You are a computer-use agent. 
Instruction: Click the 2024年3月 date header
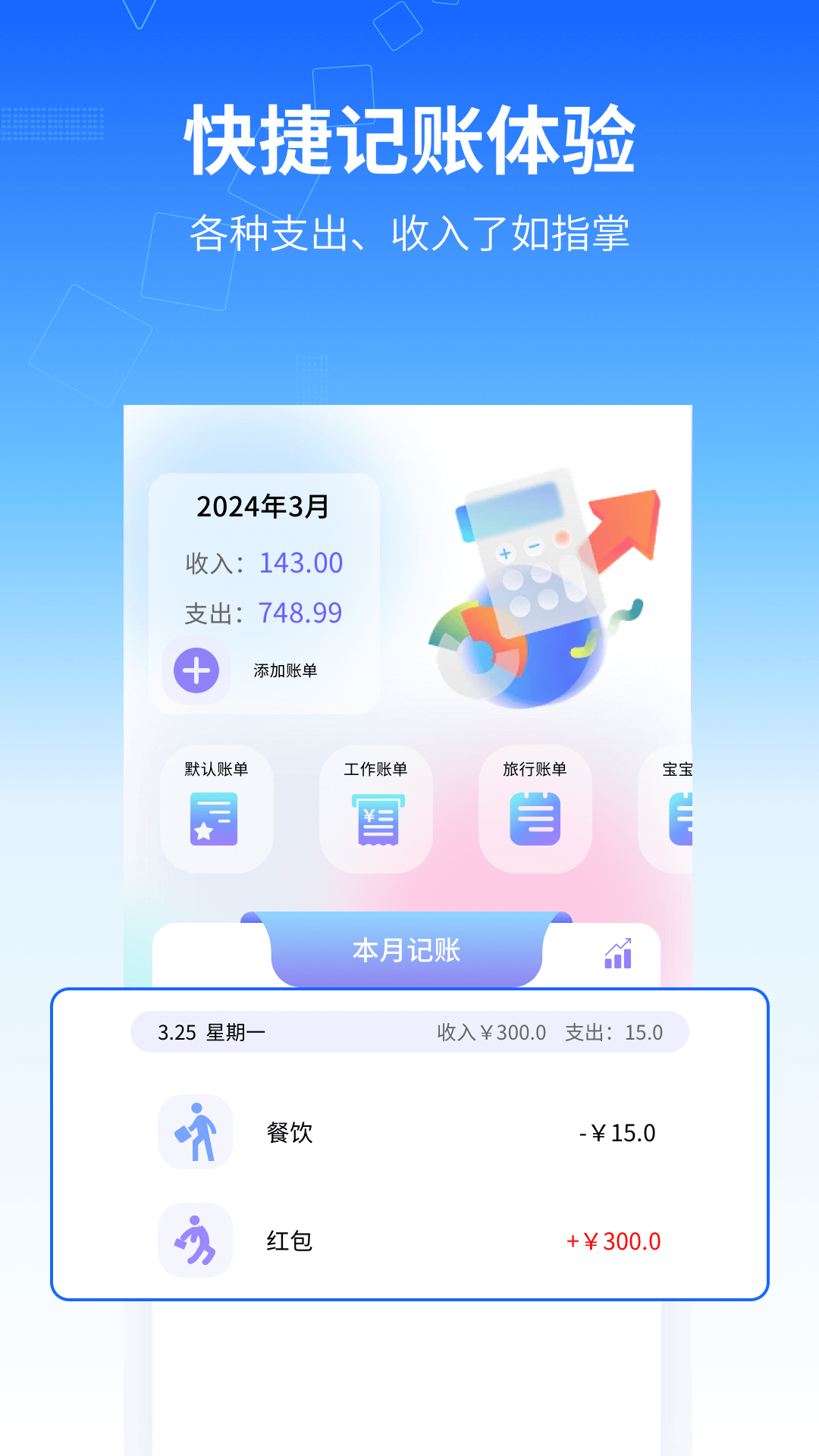pos(265,507)
